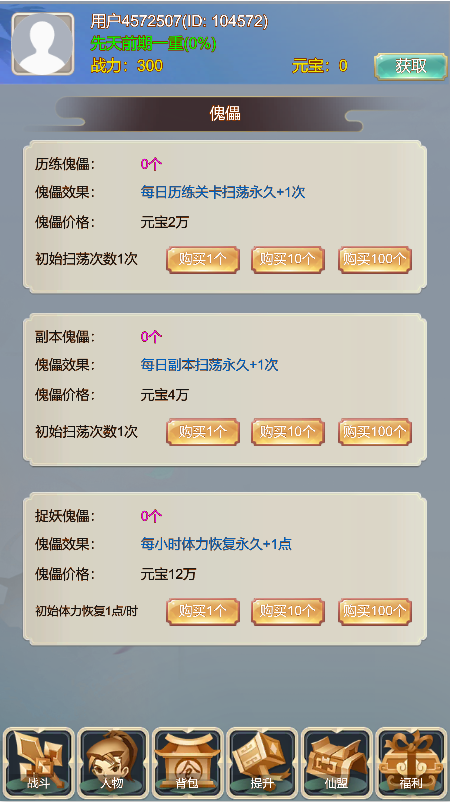Buy 10 历练傀儡 with 购买10个

click(288, 259)
